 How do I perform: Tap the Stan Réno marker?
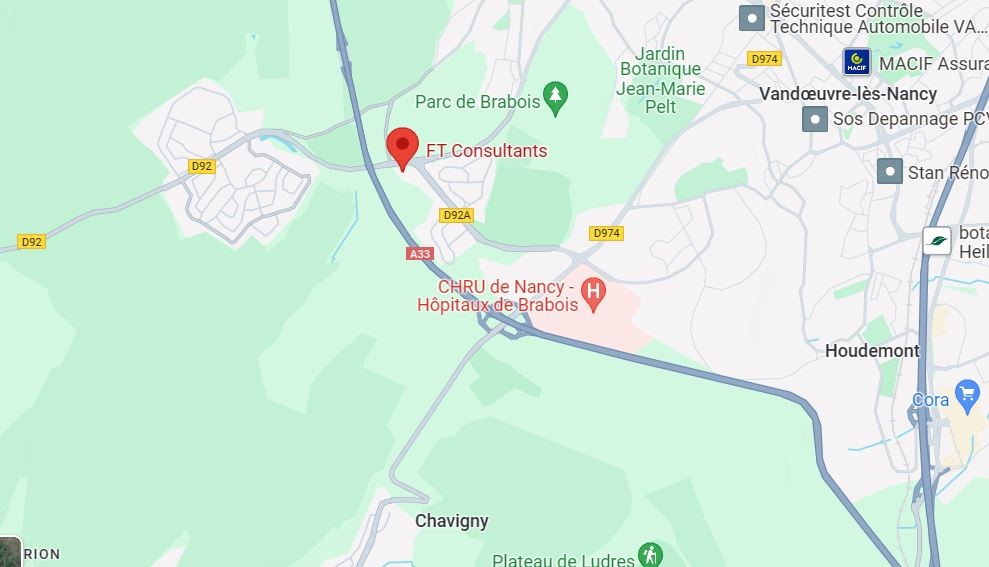(890, 172)
